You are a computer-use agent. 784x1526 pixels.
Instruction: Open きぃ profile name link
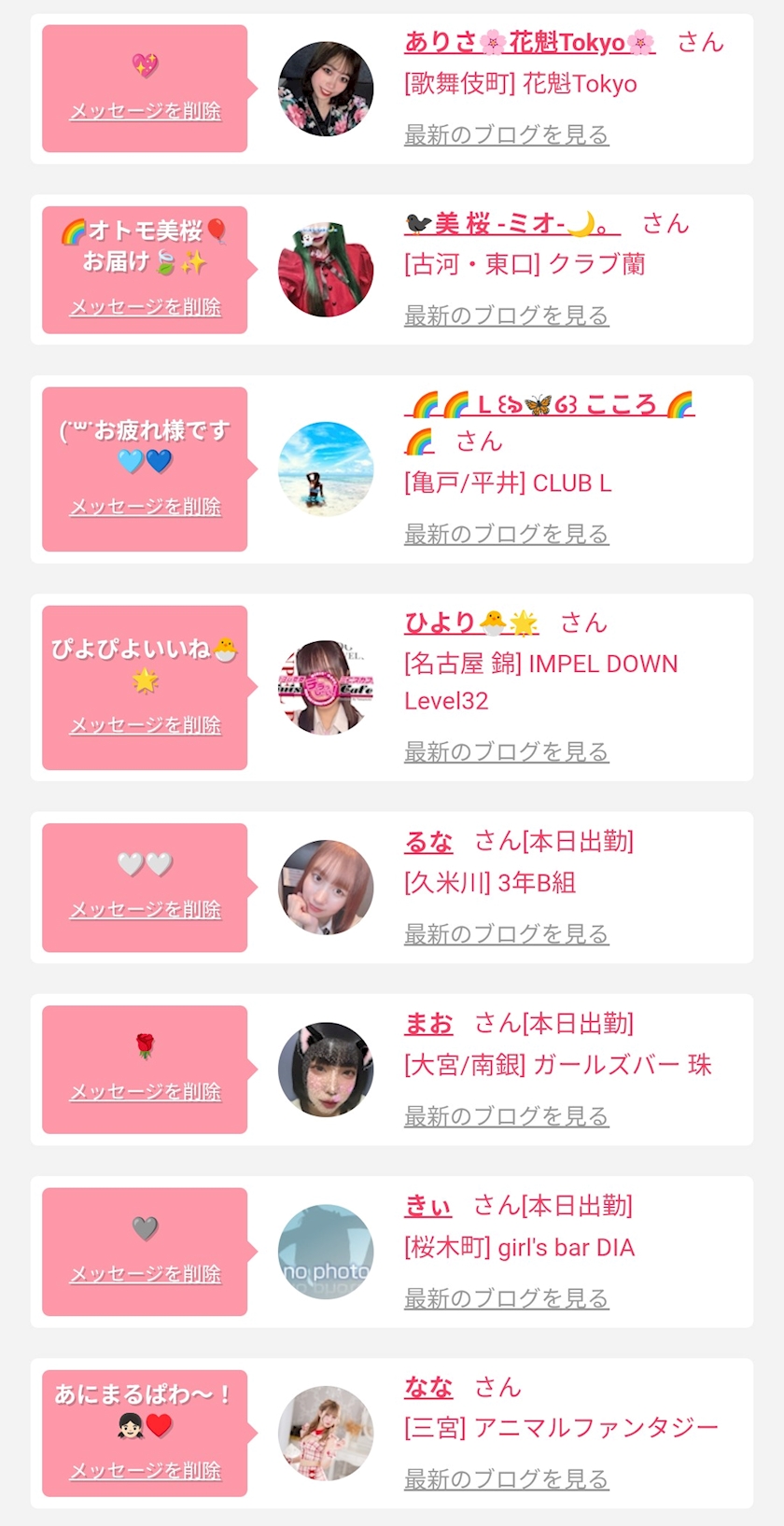point(427,1206)
